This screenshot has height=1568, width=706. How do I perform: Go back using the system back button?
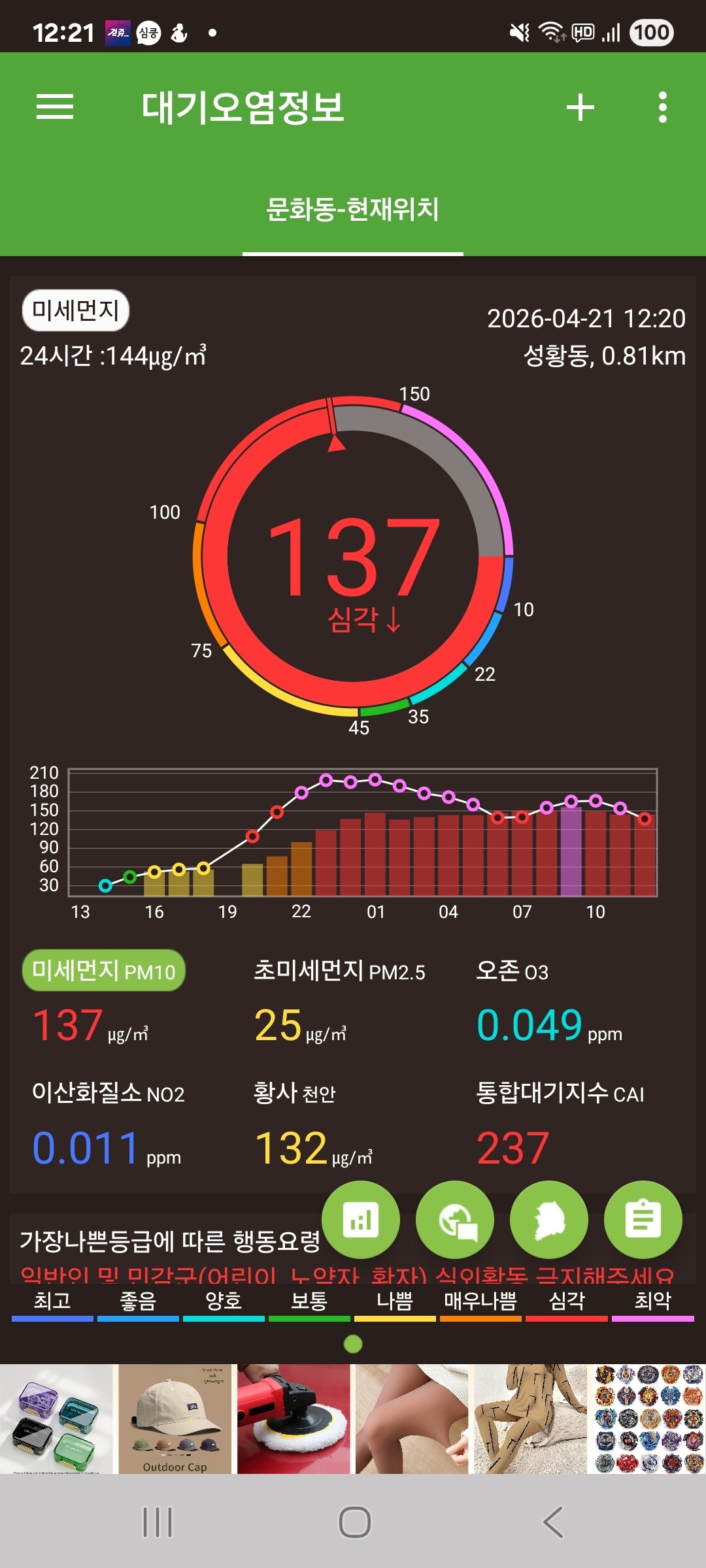pyautogui.click(x=553, y=1522)
